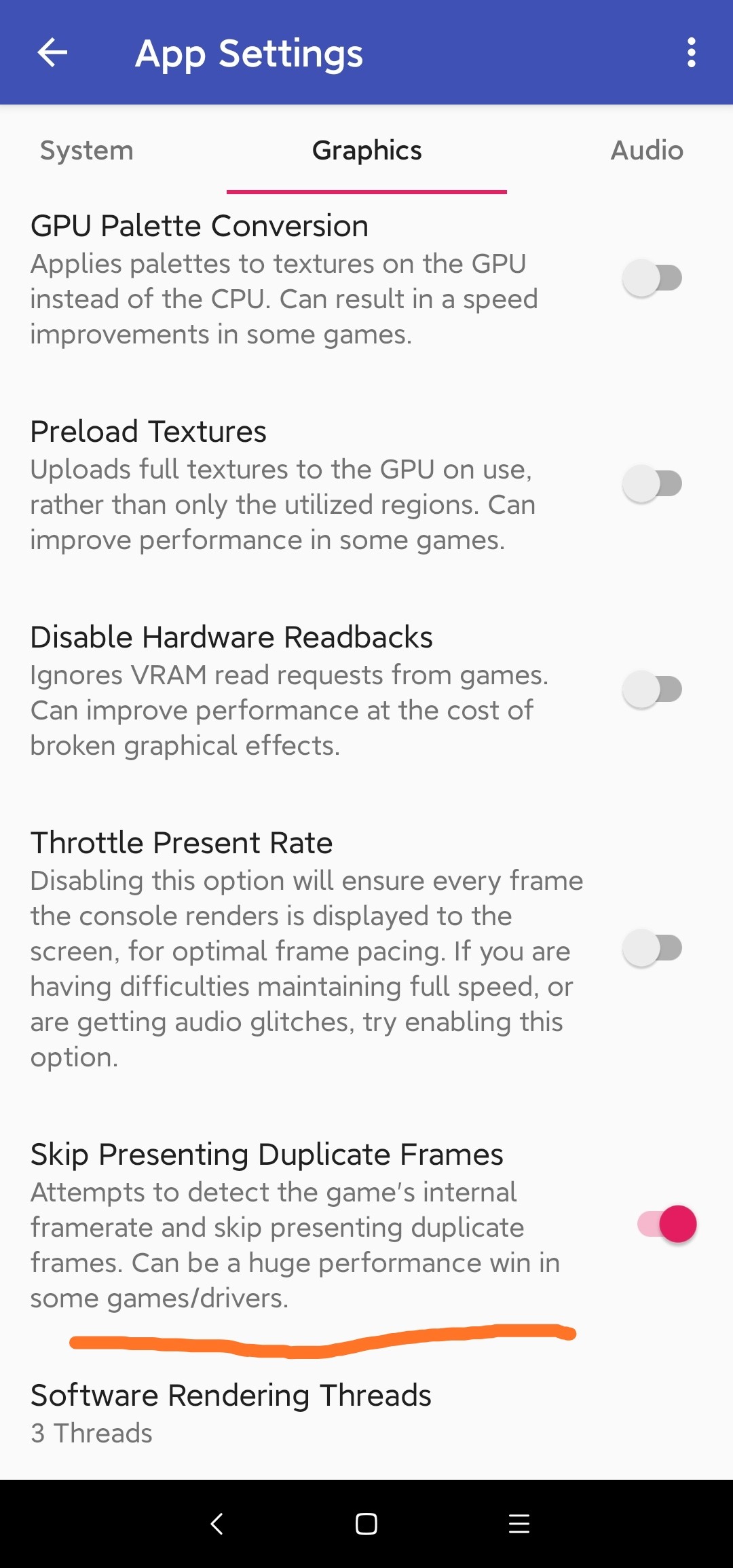Open recent apps from navigation bar
Image resolution: width=733 pixels, height=1568 pixels.
click(519, 1524)
